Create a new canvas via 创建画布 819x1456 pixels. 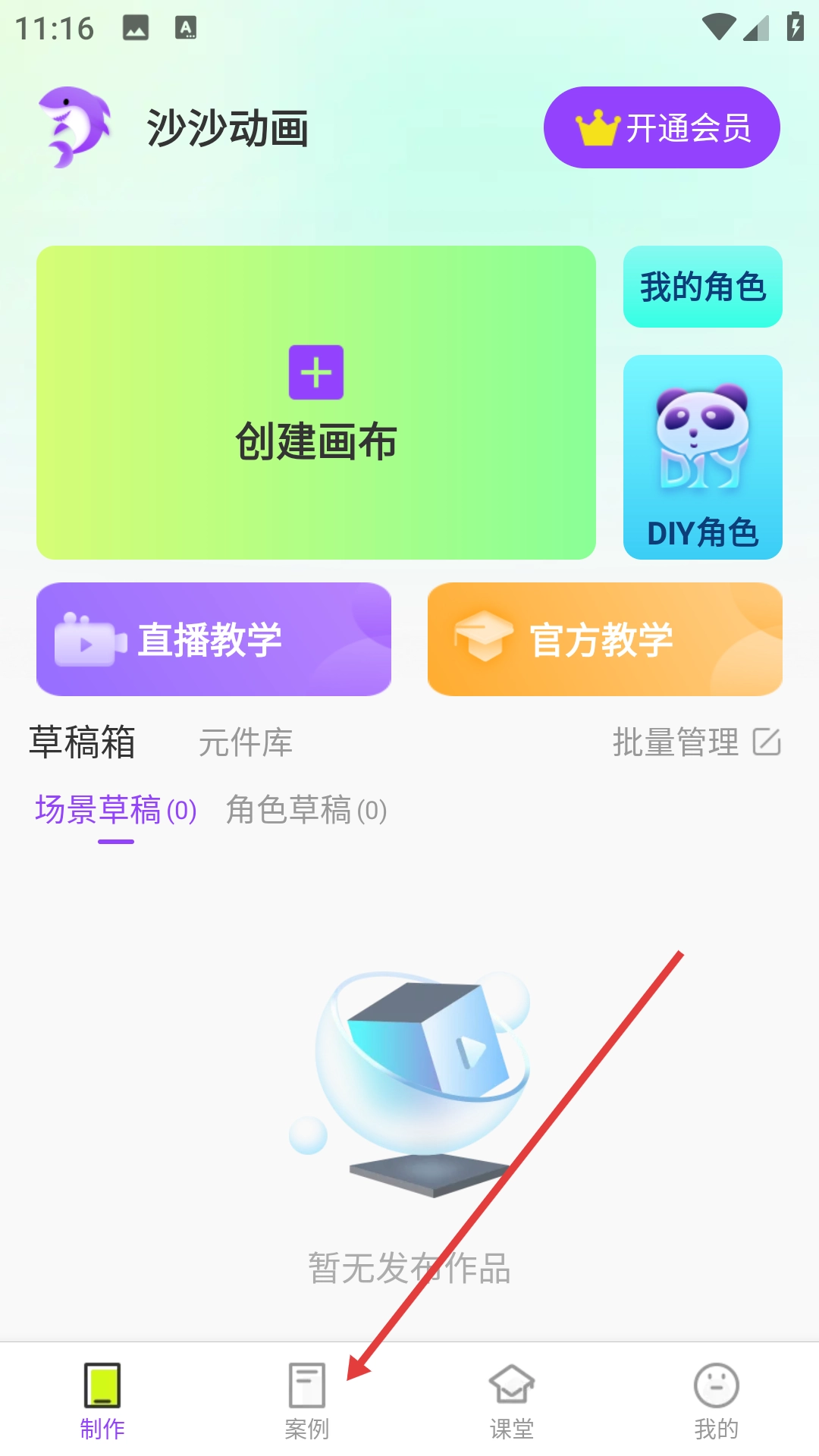point(315,403)
